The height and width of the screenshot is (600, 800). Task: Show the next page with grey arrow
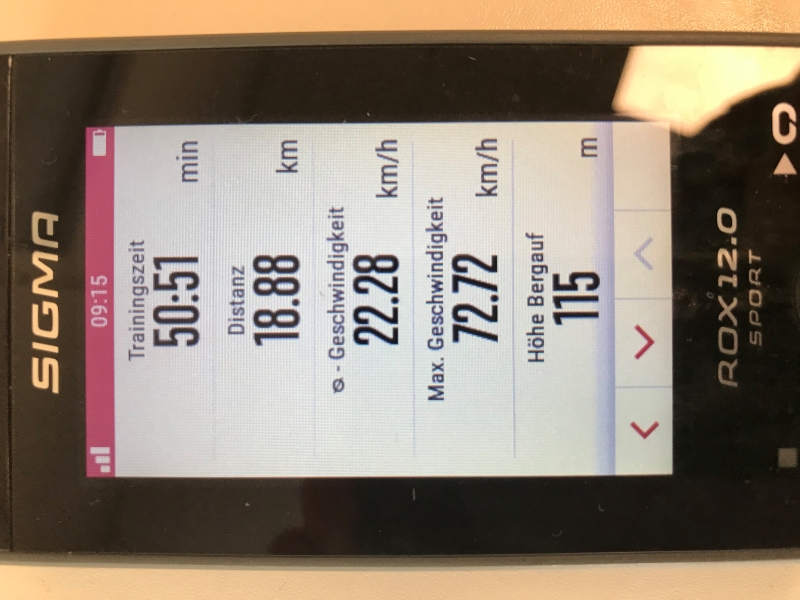tap(645, 255)
